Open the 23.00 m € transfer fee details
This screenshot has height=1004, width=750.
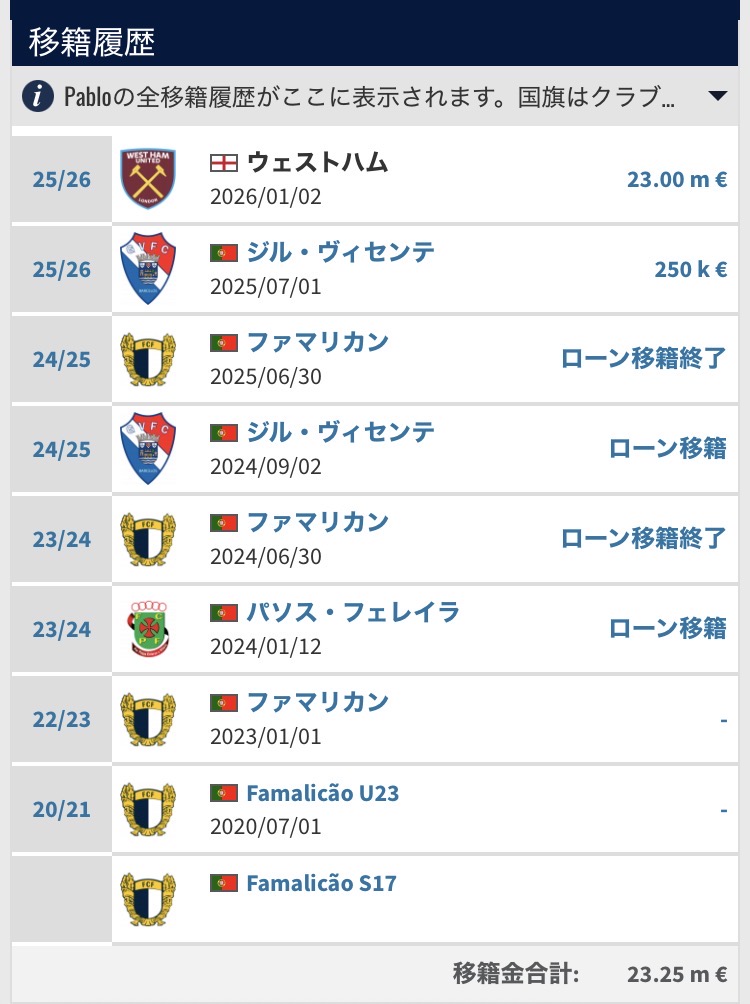(676, 180)
